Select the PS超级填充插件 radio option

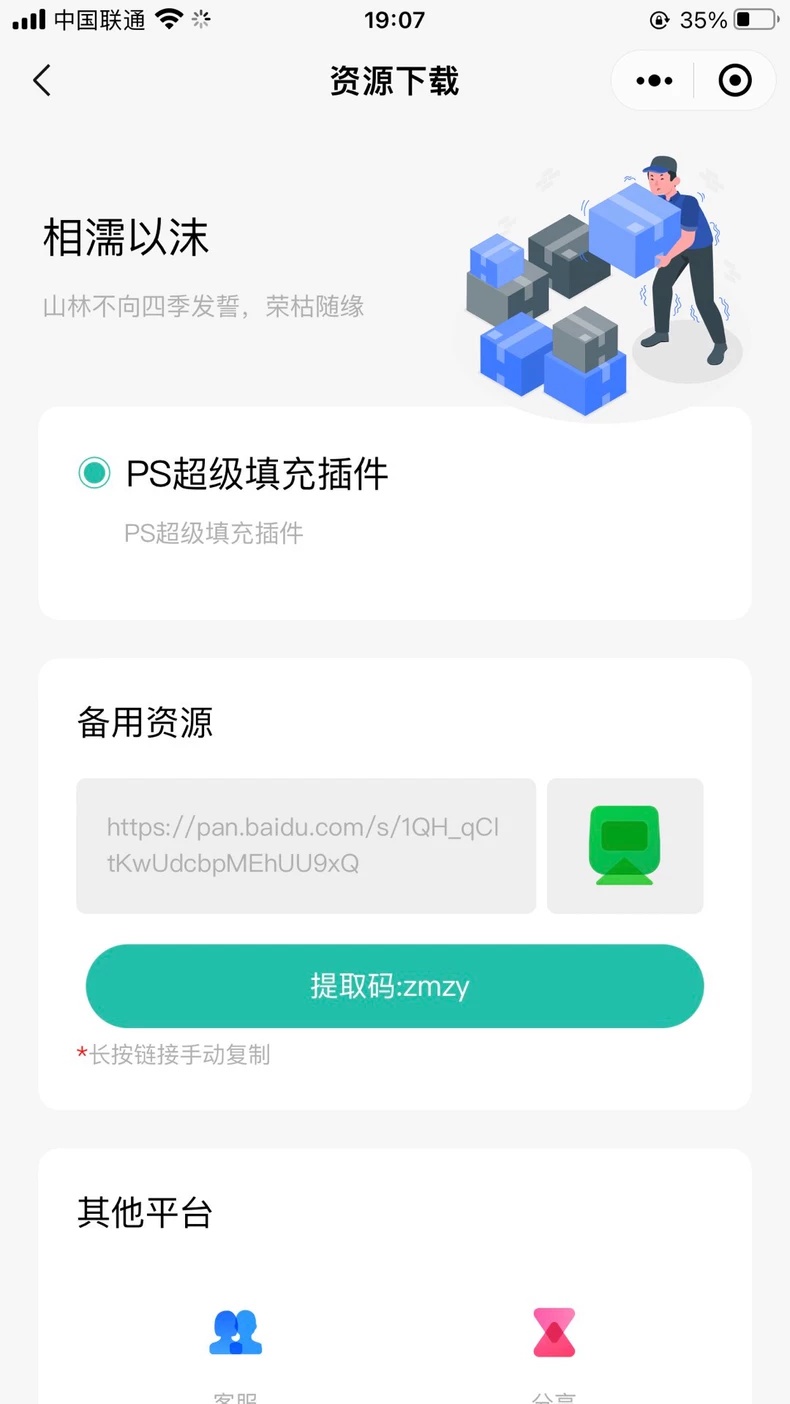point(94,472)
